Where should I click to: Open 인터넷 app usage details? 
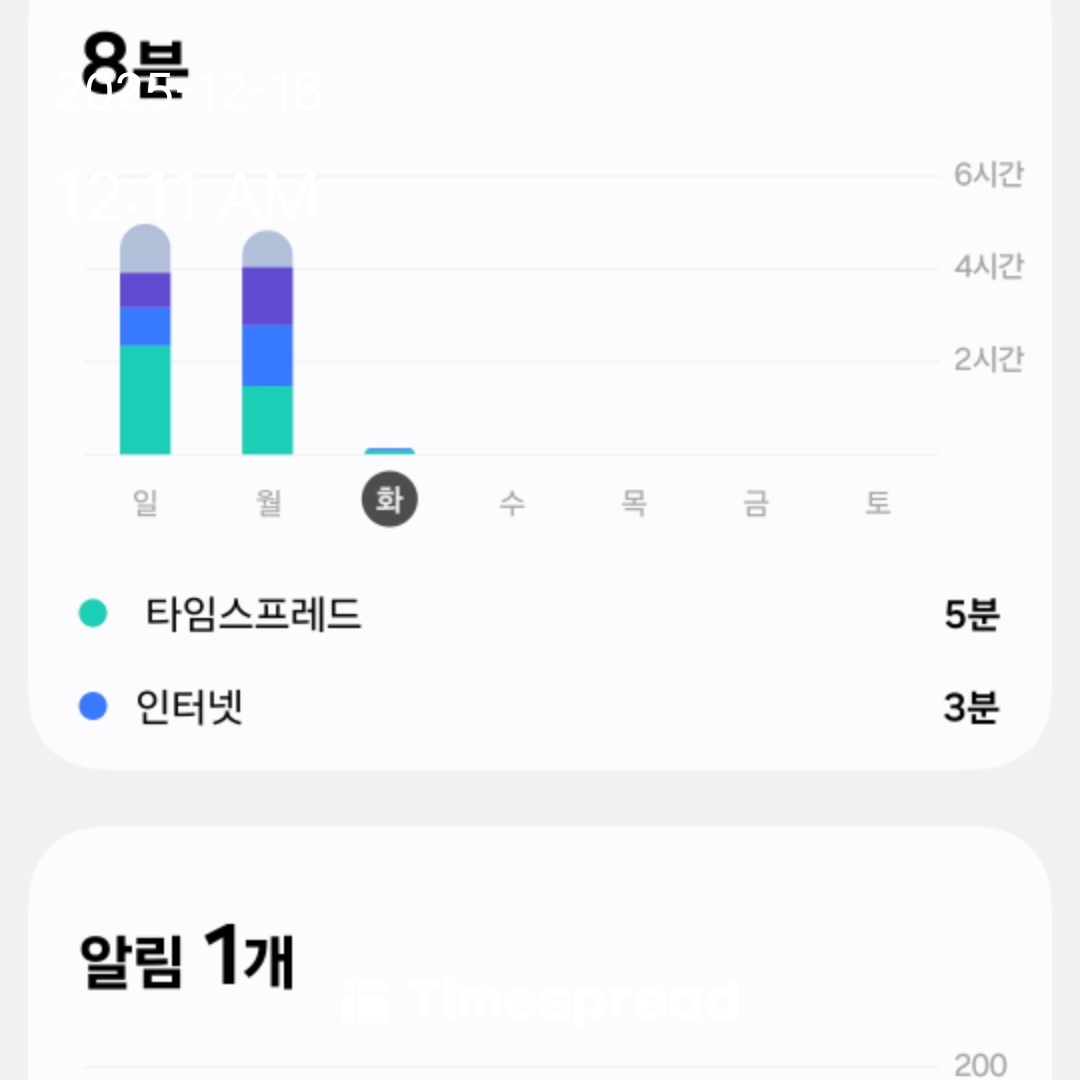click(x=540, y=708)
